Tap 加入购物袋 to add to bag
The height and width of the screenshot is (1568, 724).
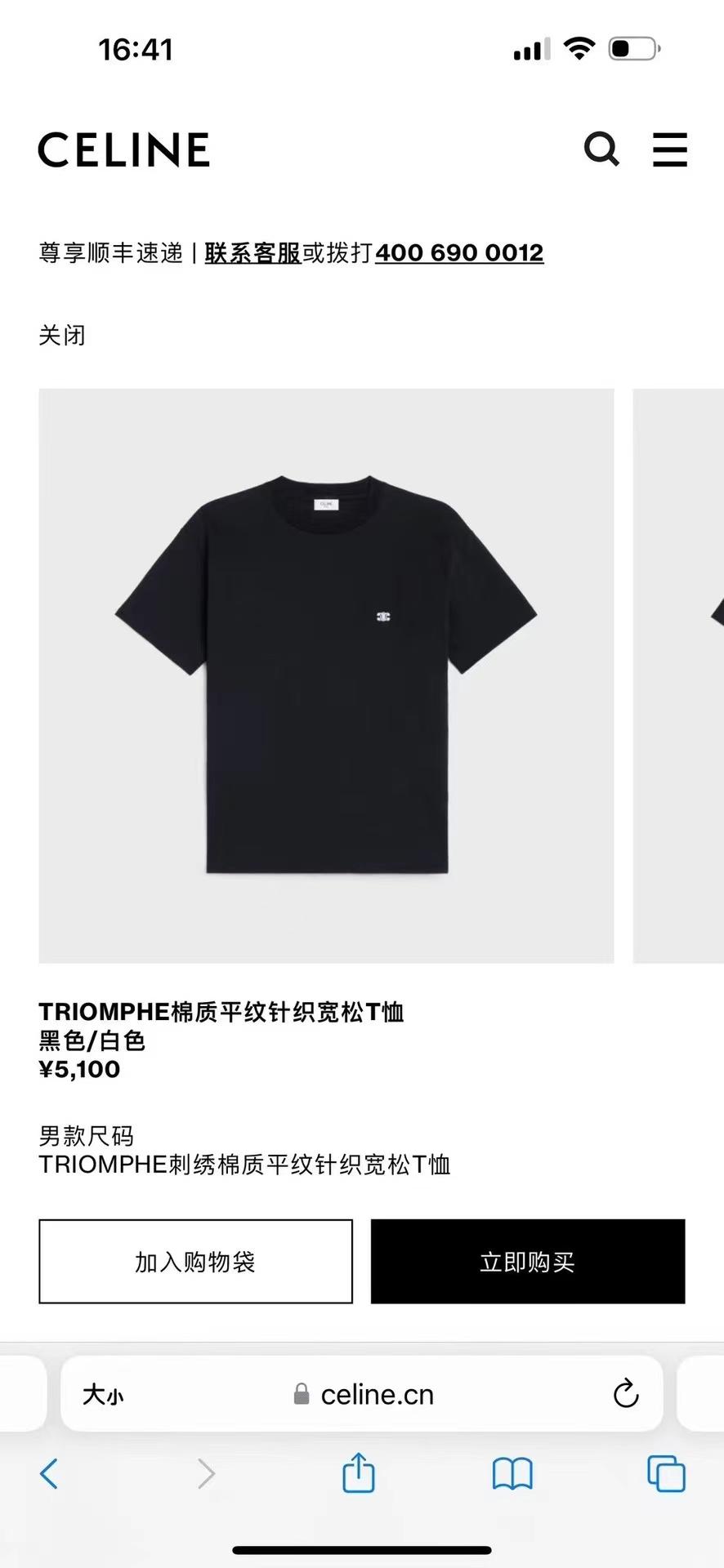(195, 1262)
